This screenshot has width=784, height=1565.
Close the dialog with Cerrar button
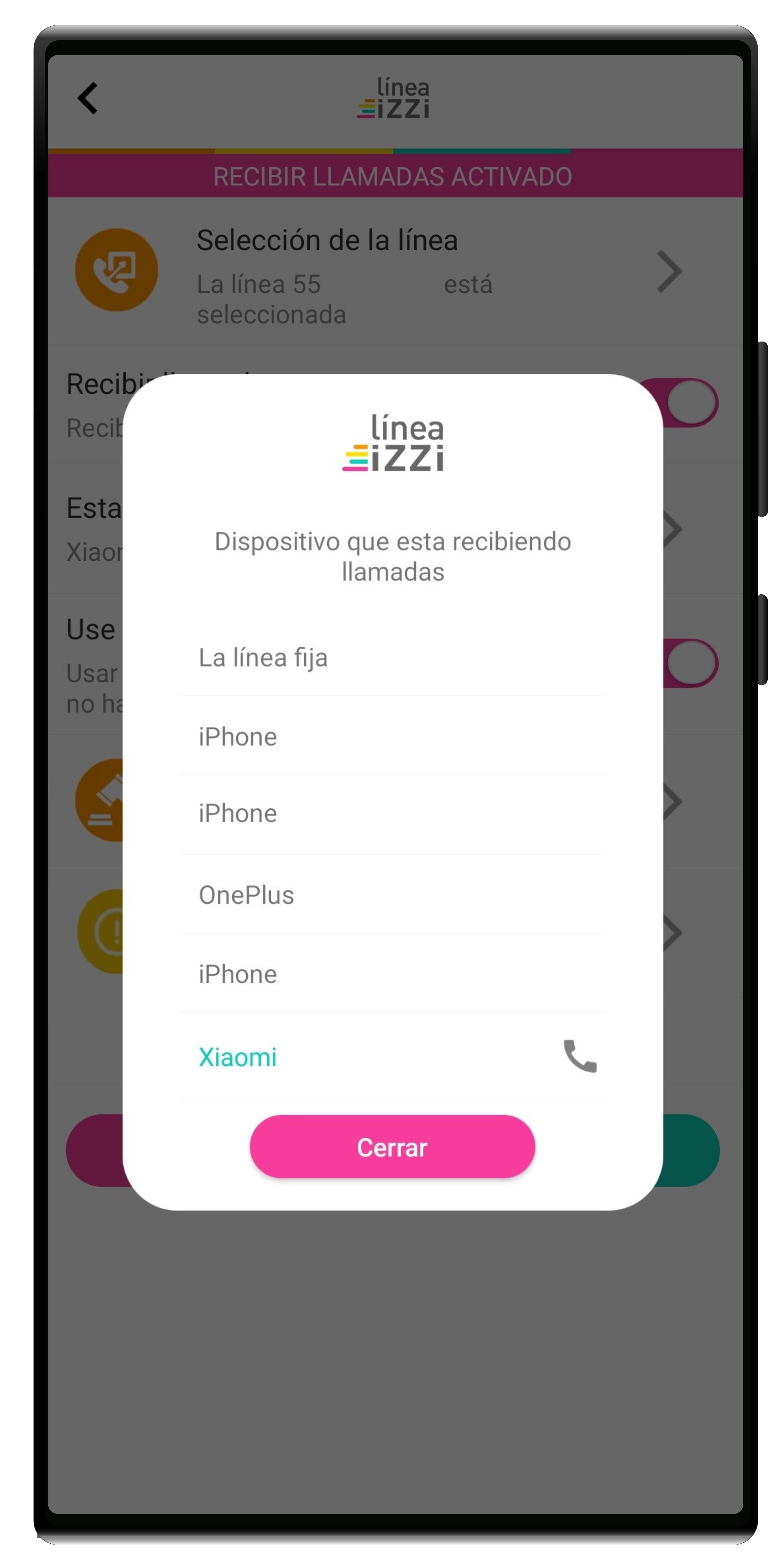[392, 1147]
